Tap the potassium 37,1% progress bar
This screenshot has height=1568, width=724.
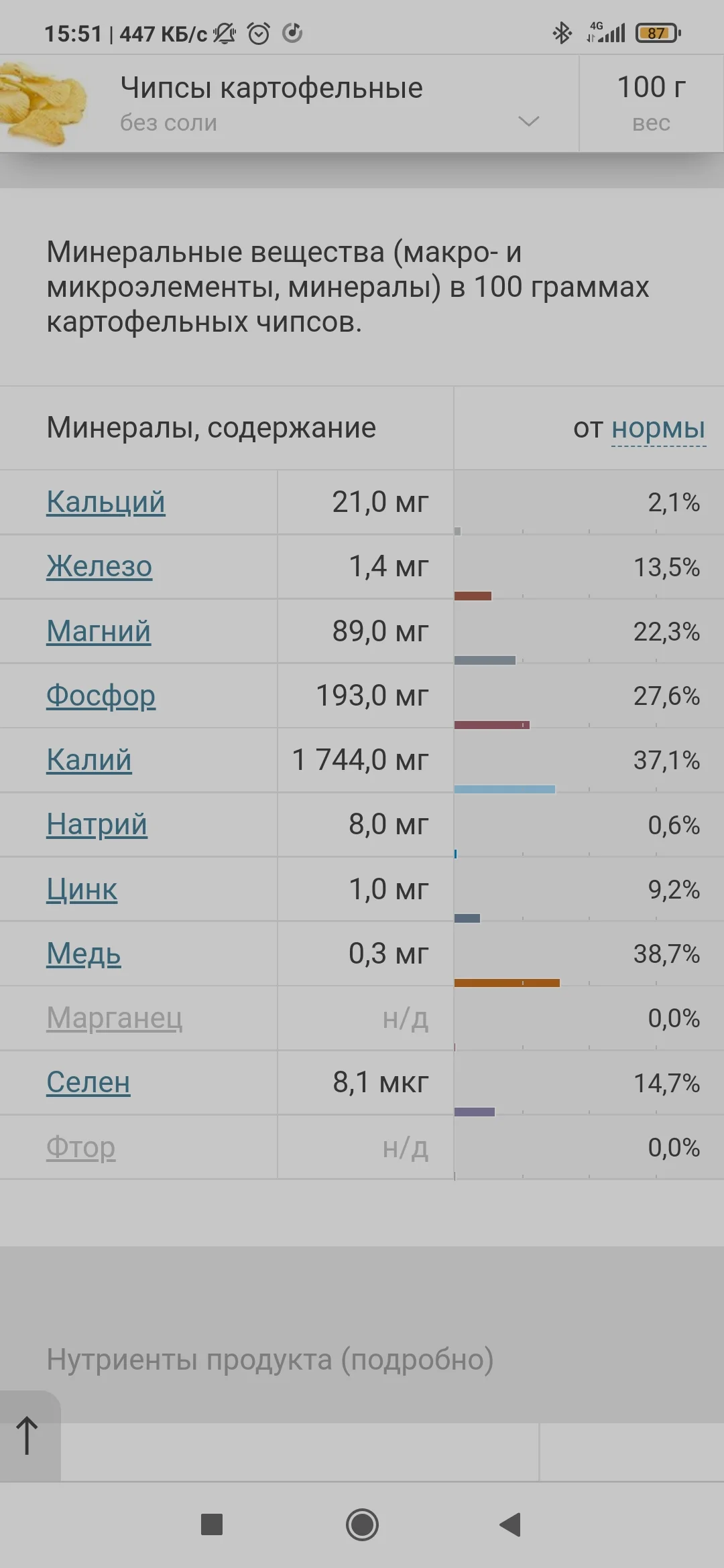click(505, 789)
